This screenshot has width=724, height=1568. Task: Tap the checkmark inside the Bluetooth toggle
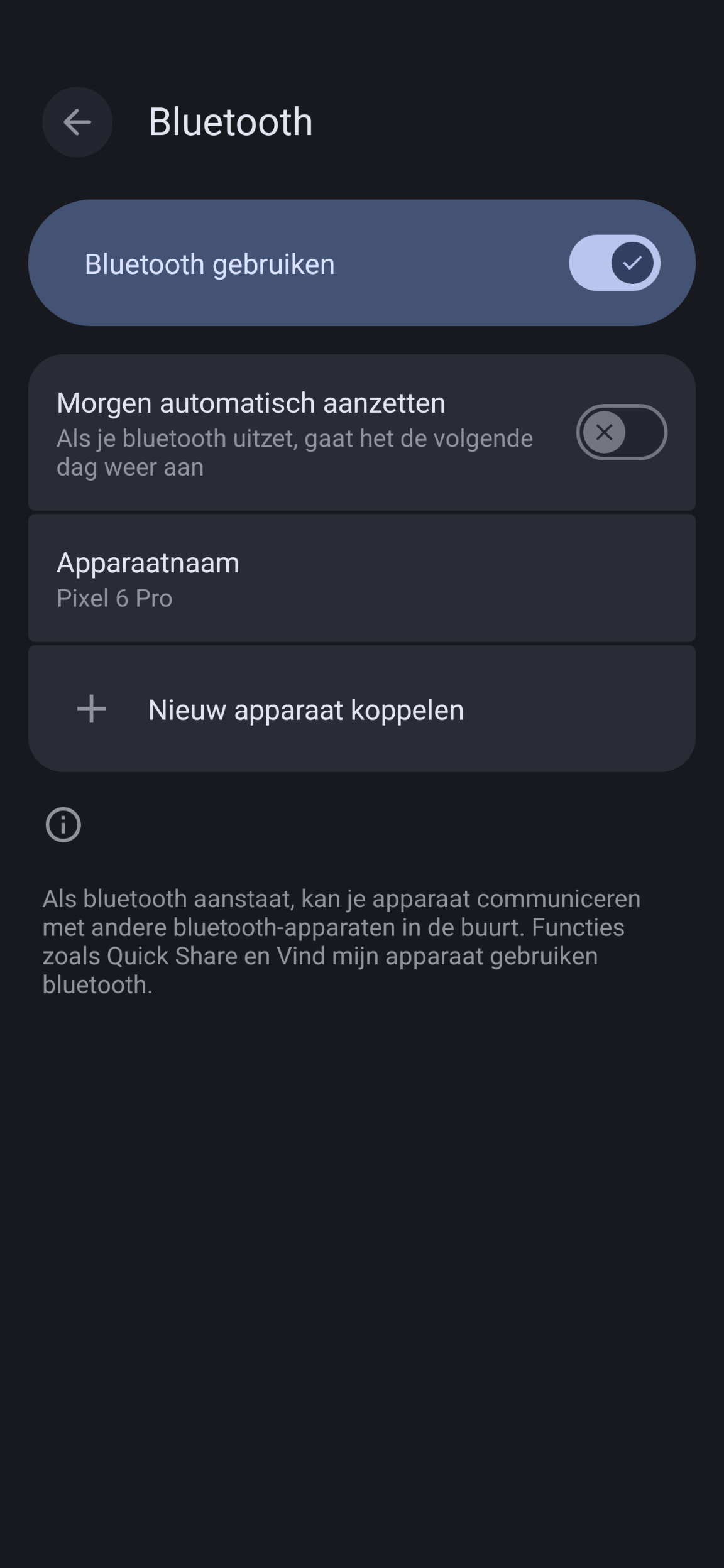pyautogui.click(x=633, y=263)
